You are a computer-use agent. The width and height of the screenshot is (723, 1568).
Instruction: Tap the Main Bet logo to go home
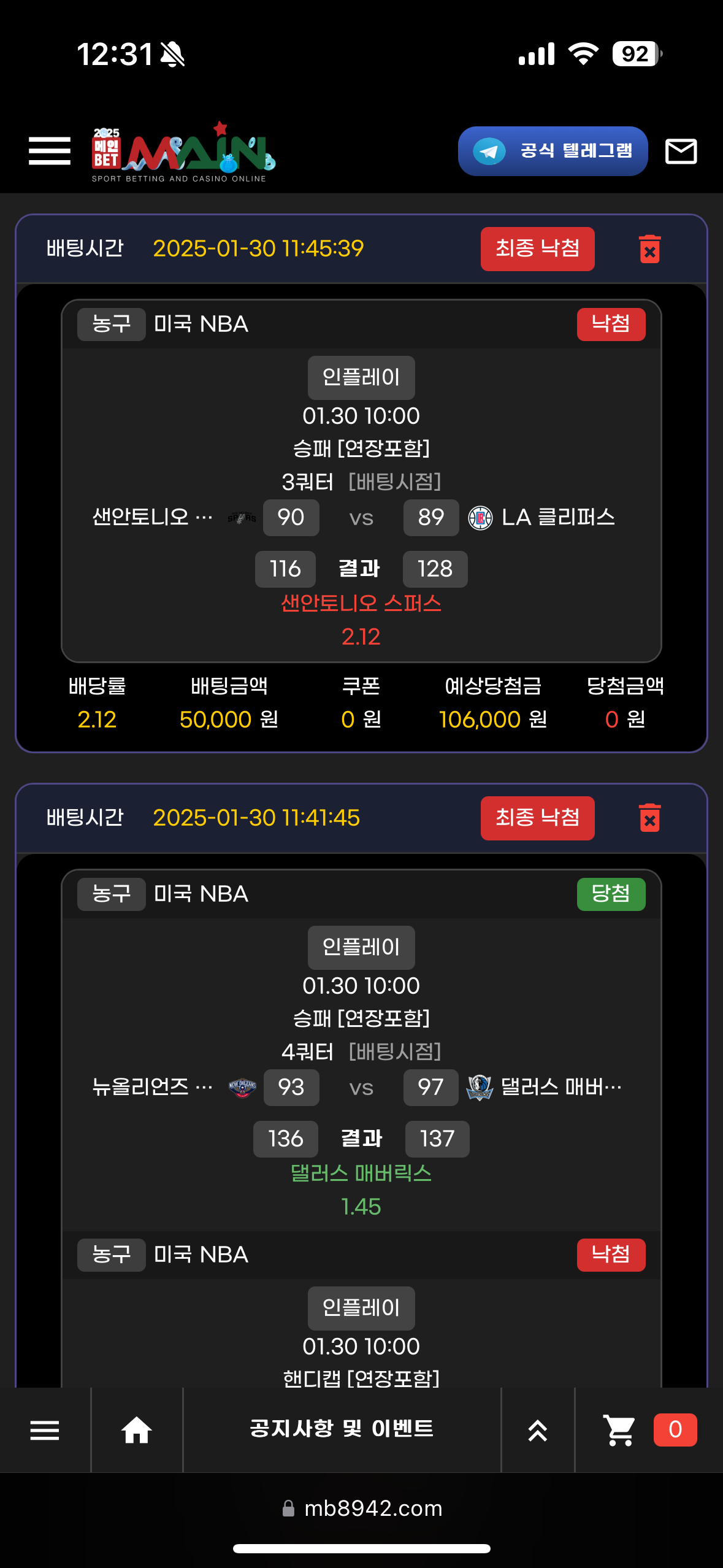(x=183, y=152)
